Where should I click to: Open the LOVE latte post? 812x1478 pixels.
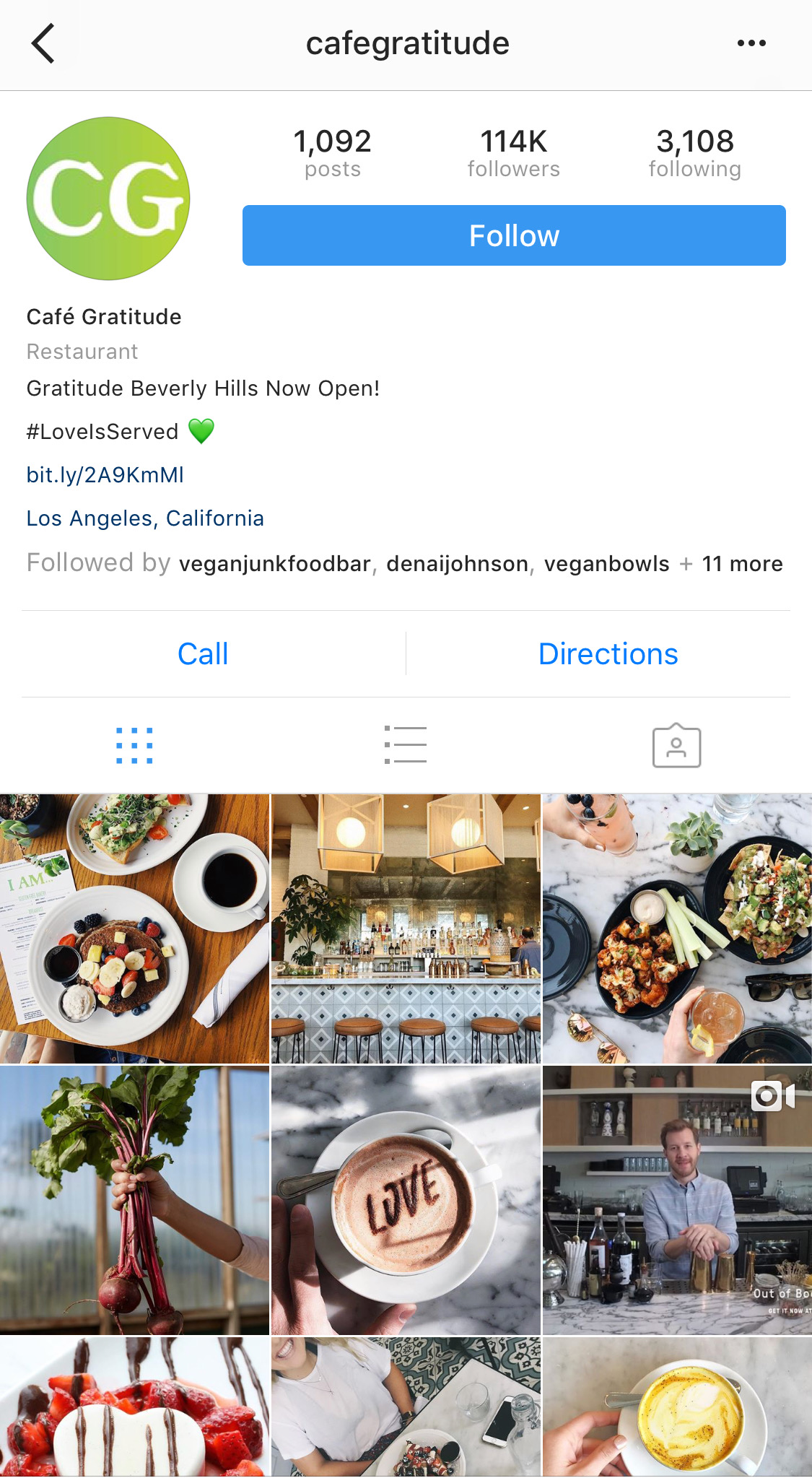(x=406, y=1200)
